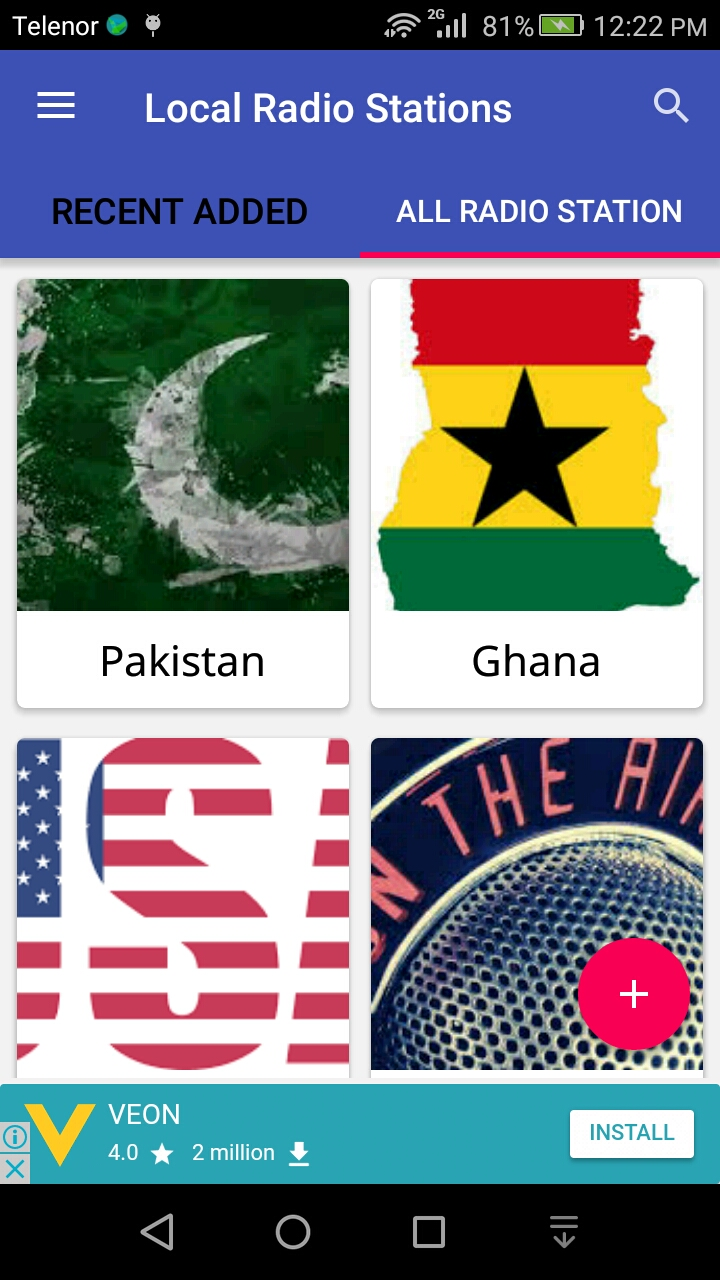The width and height of the screenshot is (720, 1280).
Task: Go back with the system back button
Action: point(157,1232)
